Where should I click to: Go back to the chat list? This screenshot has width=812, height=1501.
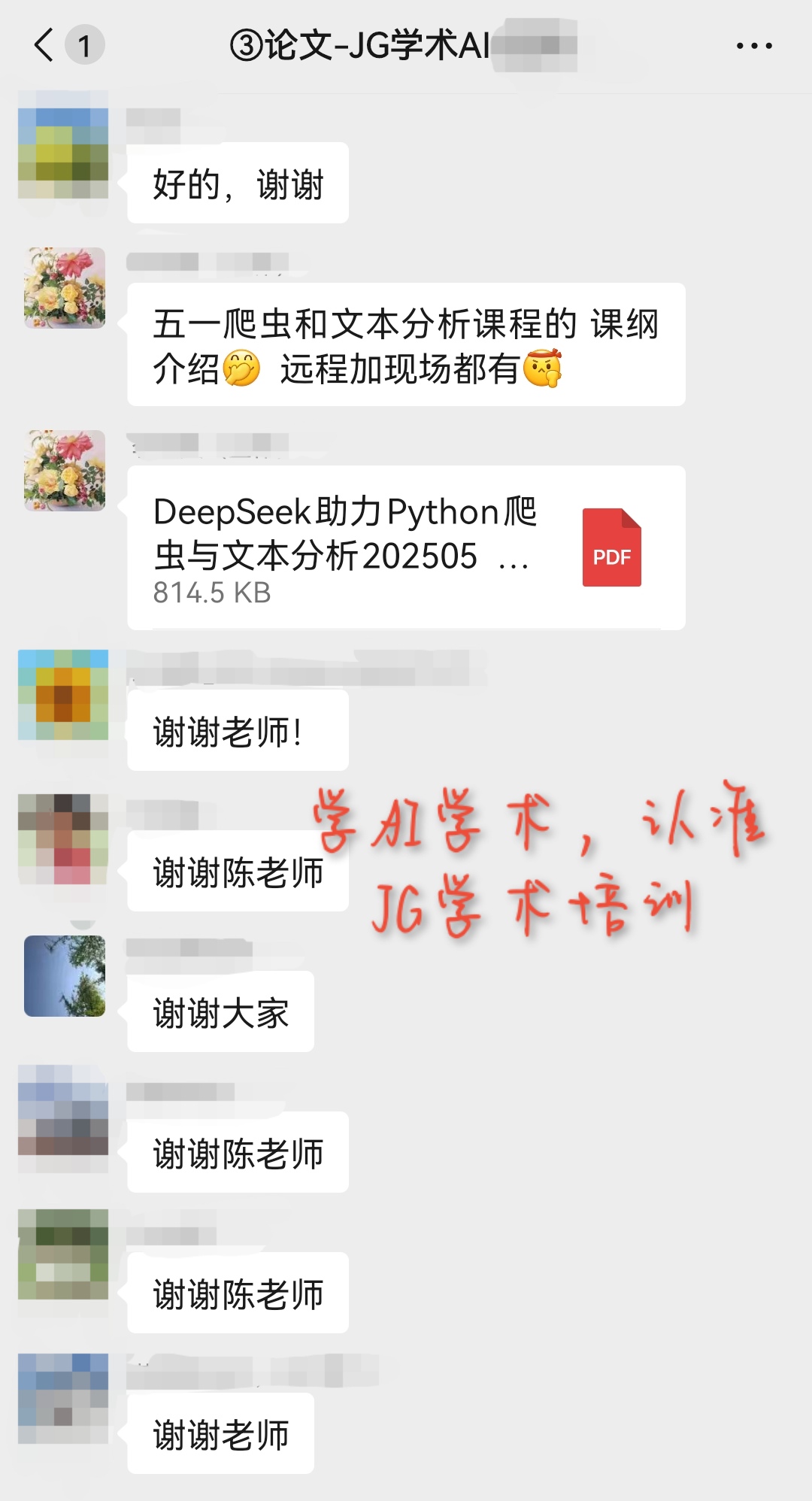click(x=45, y=45)
